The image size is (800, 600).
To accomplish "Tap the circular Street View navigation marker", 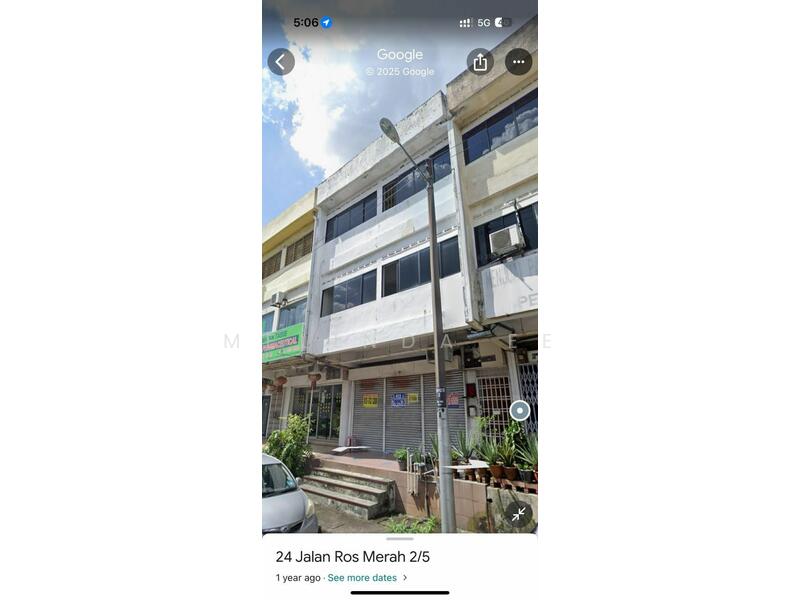I will coord(520,410).
